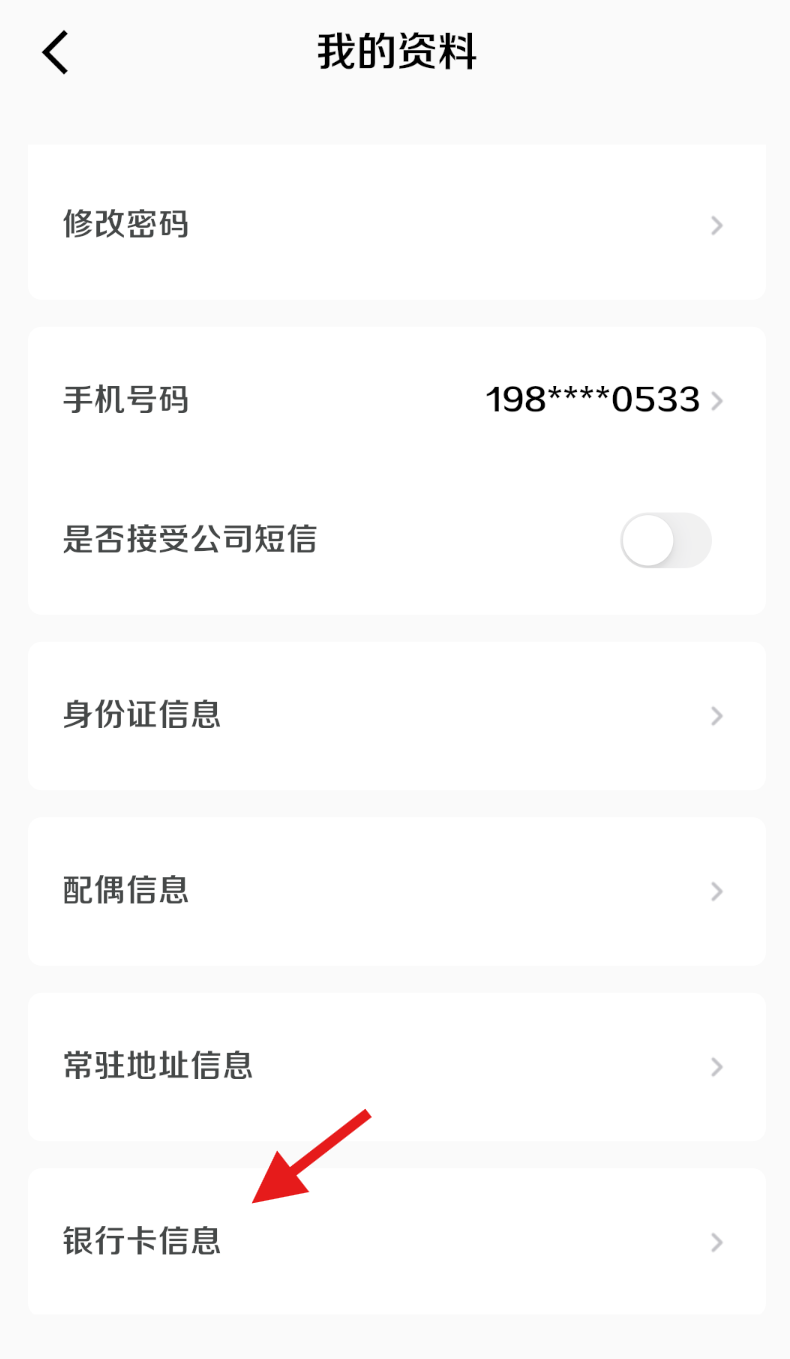Tap the arrow icon for 配偶信息
Image resolution: width=790 pixels, height=1359 pixels.
(x=716, y=891)
